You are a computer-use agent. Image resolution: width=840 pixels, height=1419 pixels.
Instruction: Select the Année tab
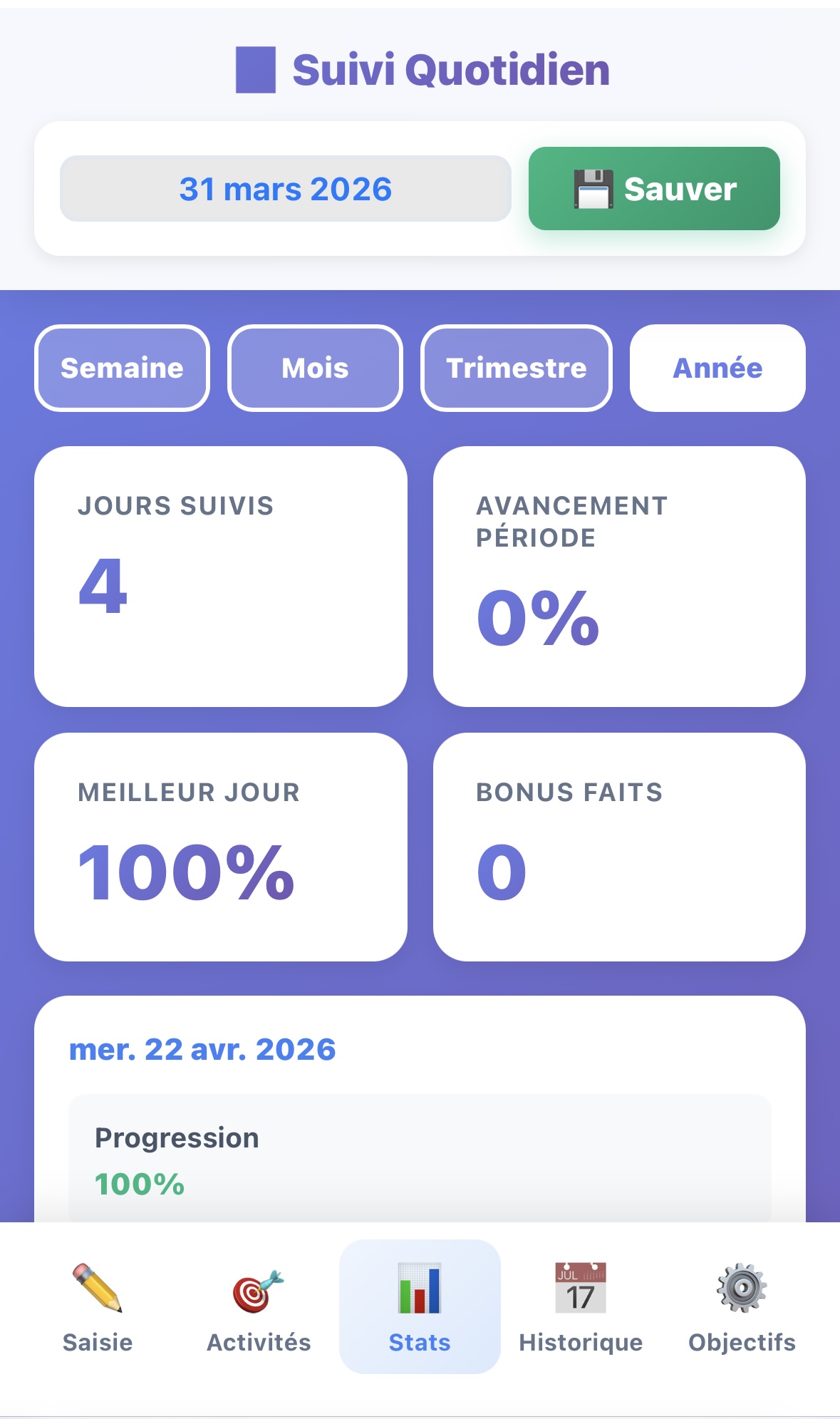point(717,368)
